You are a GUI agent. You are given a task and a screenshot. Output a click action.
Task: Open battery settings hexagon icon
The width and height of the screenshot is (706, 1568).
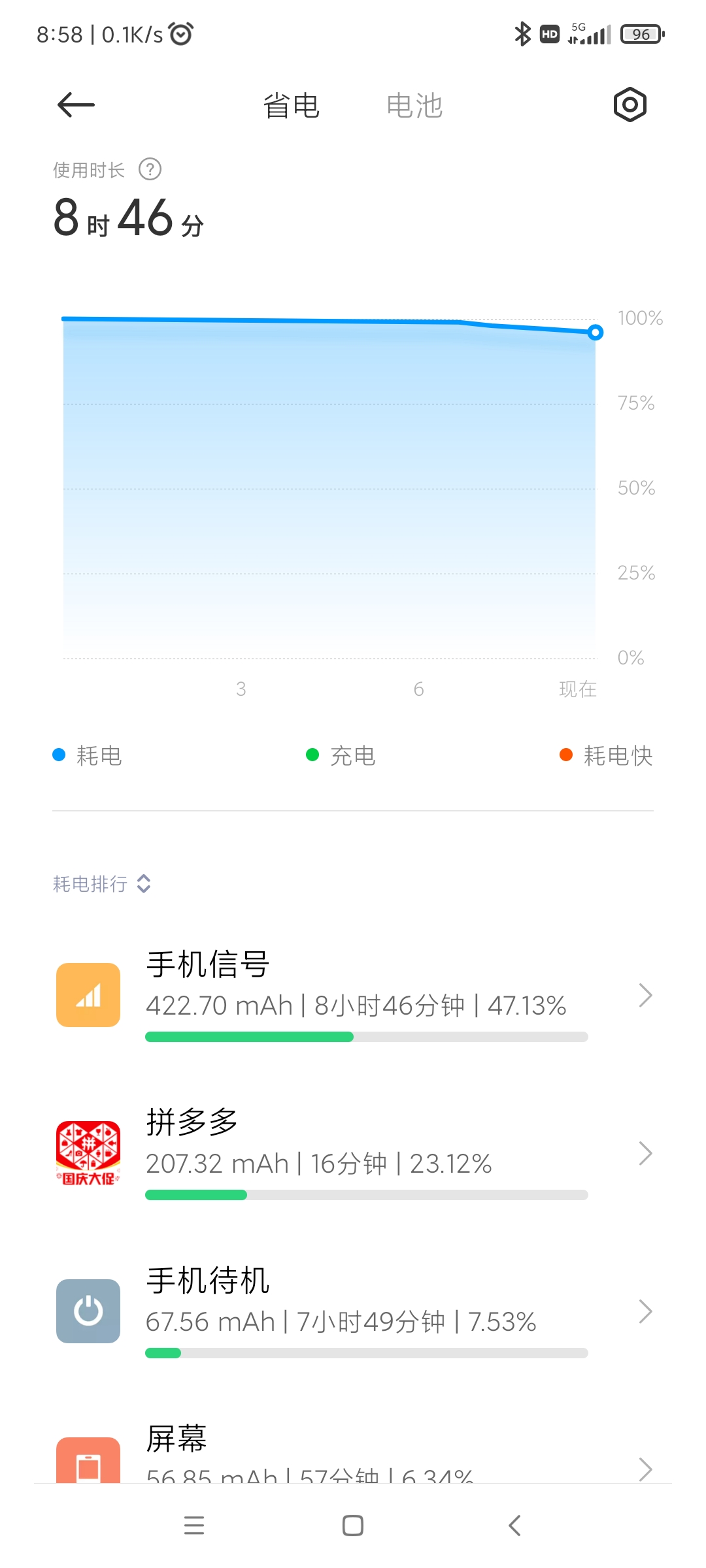(x=630, y=105)
